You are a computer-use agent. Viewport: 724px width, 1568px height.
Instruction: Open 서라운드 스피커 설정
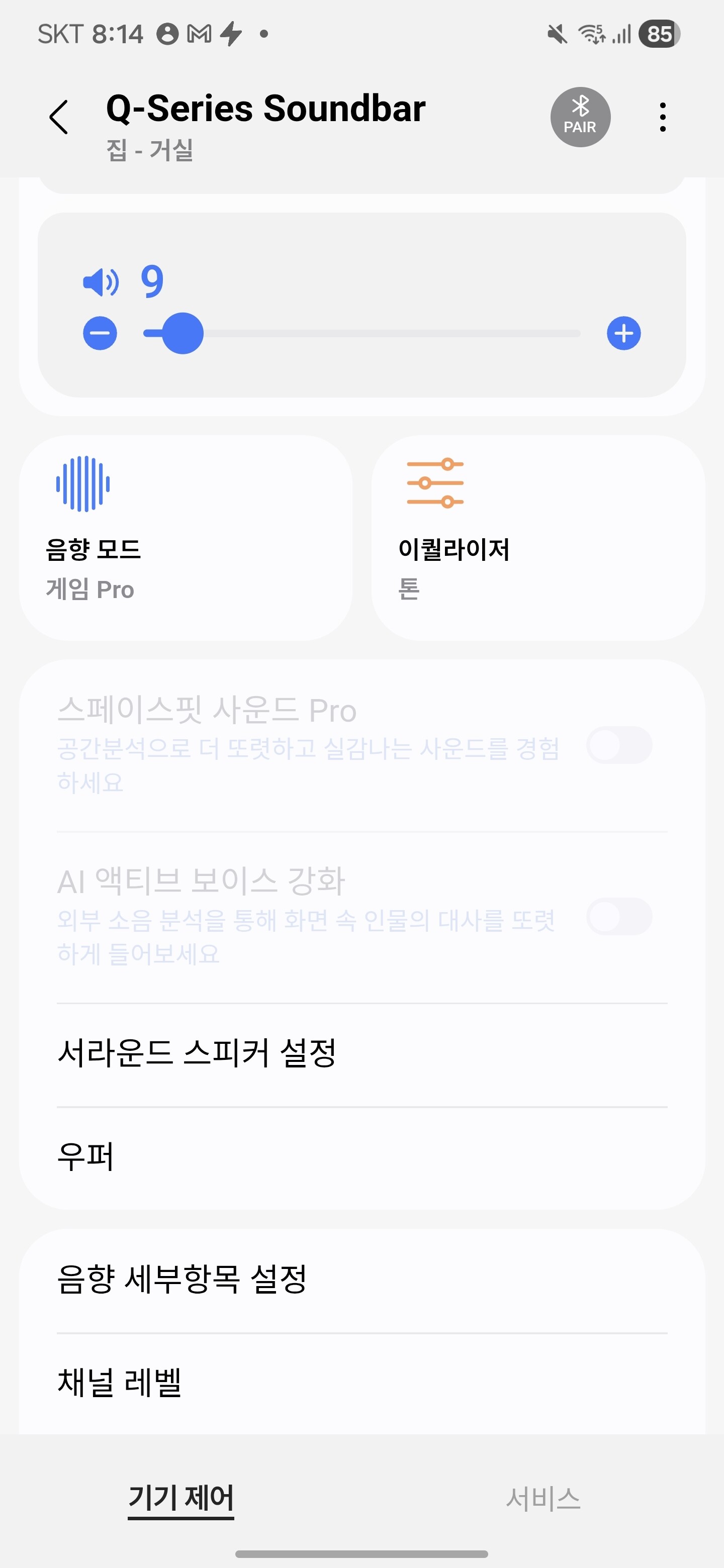tap(361, 1054)
